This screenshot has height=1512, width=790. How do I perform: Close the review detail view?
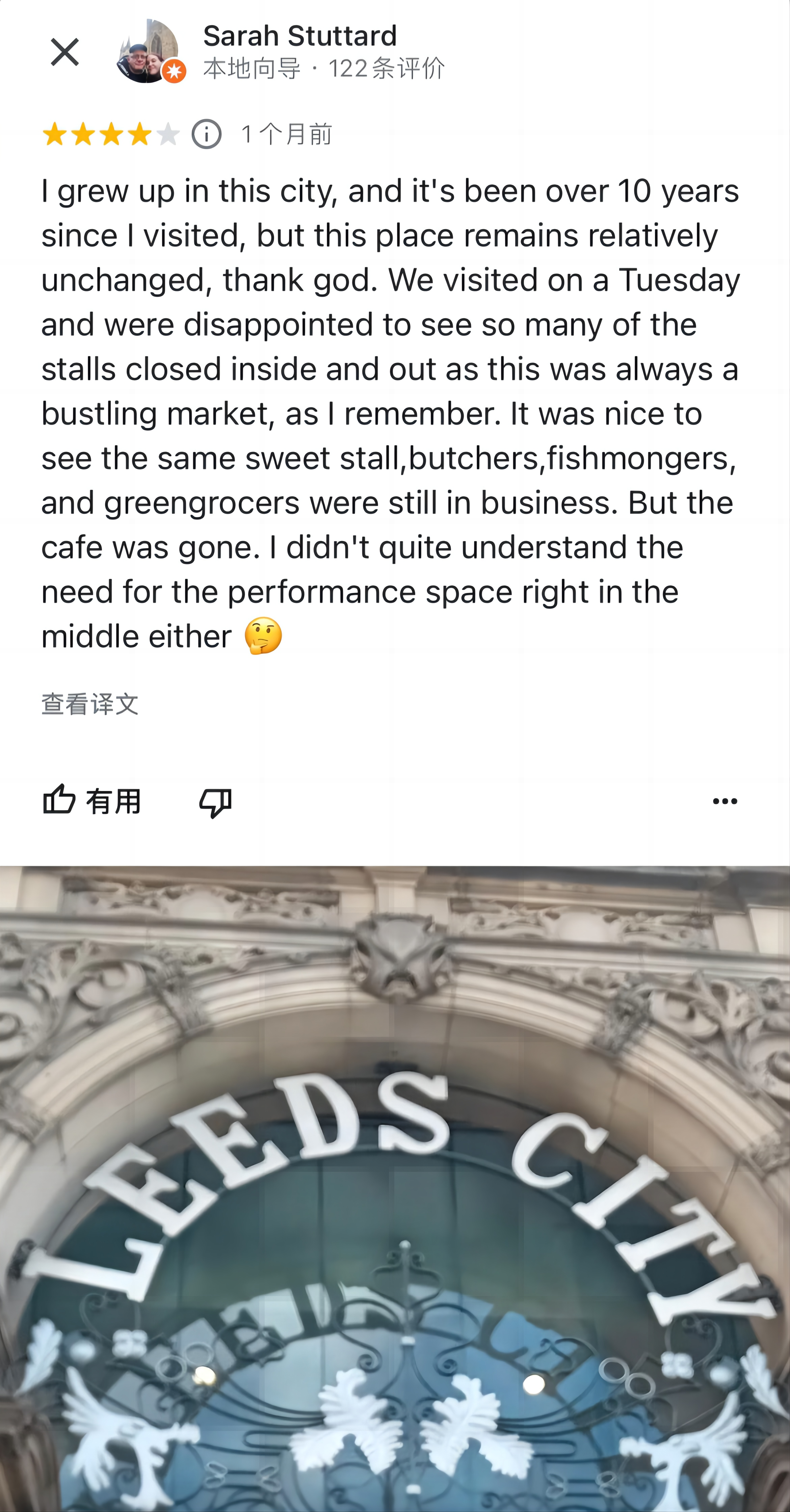click(64, 52)
